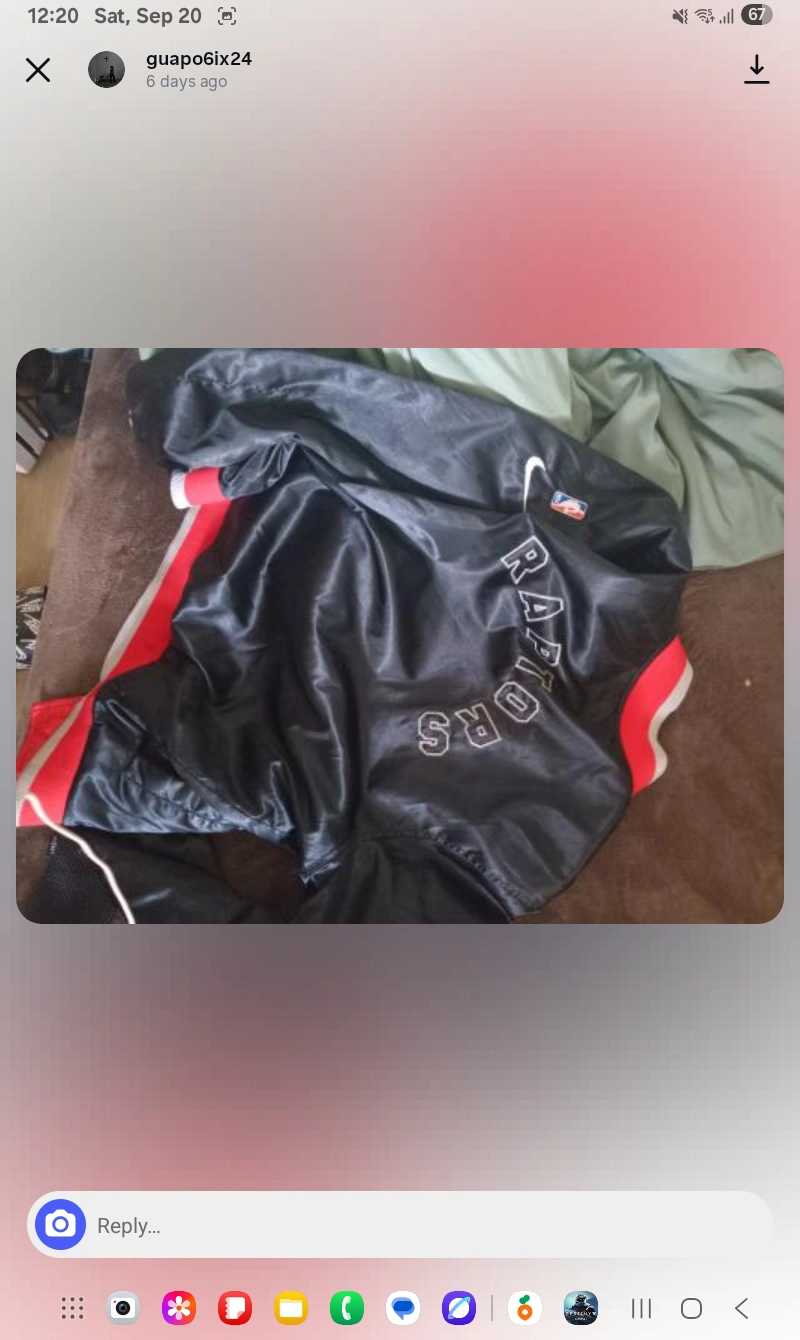Viewport: 800px width, 1340px height.
Task: Launch the Camera app from the taskbar
Action: [123, 1308]
